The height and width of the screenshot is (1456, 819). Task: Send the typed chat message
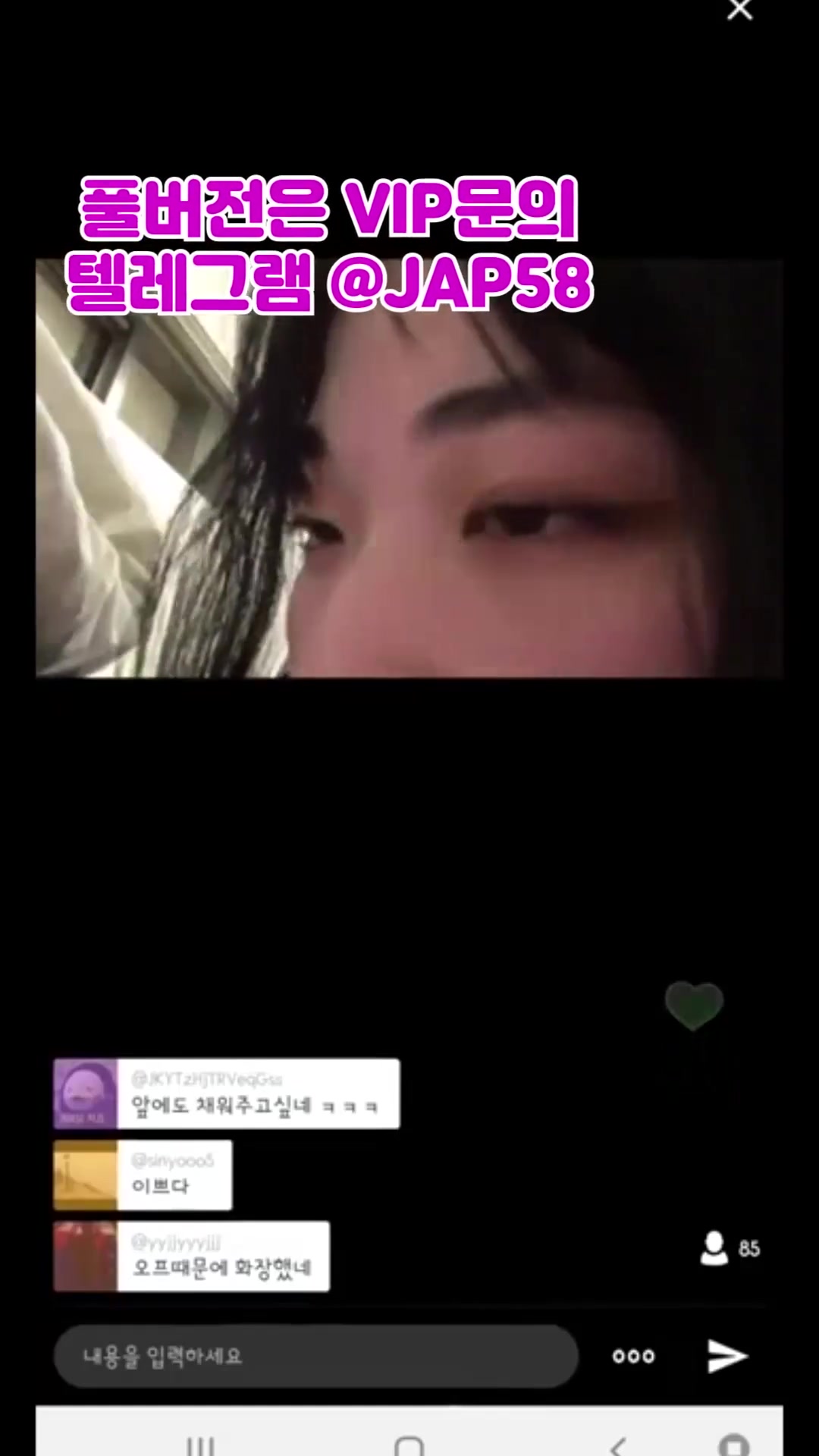pyautogui.click(x=727, y=1356)
